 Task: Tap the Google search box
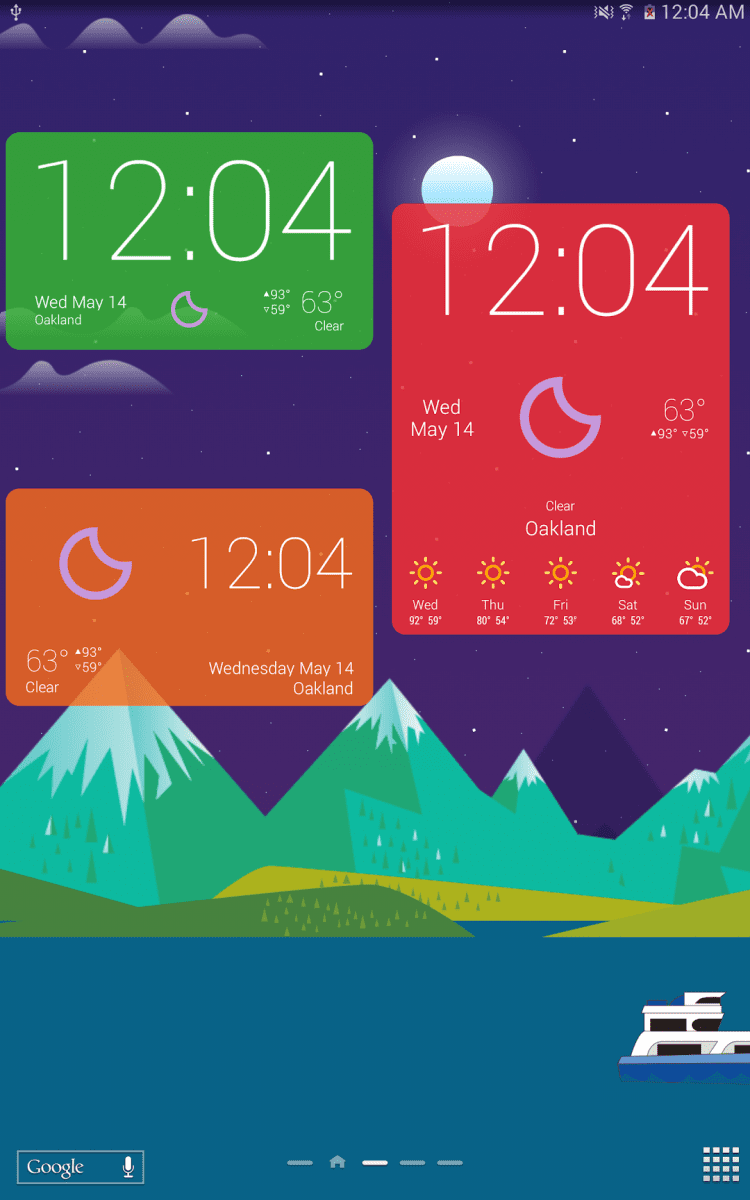[60, 1167]
